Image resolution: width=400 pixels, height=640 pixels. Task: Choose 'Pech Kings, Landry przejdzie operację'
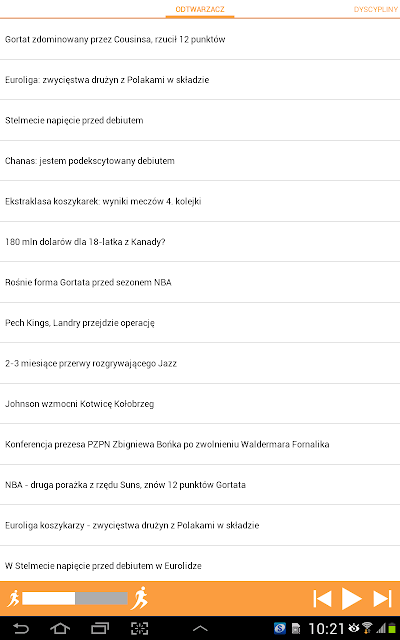[200, 322]
